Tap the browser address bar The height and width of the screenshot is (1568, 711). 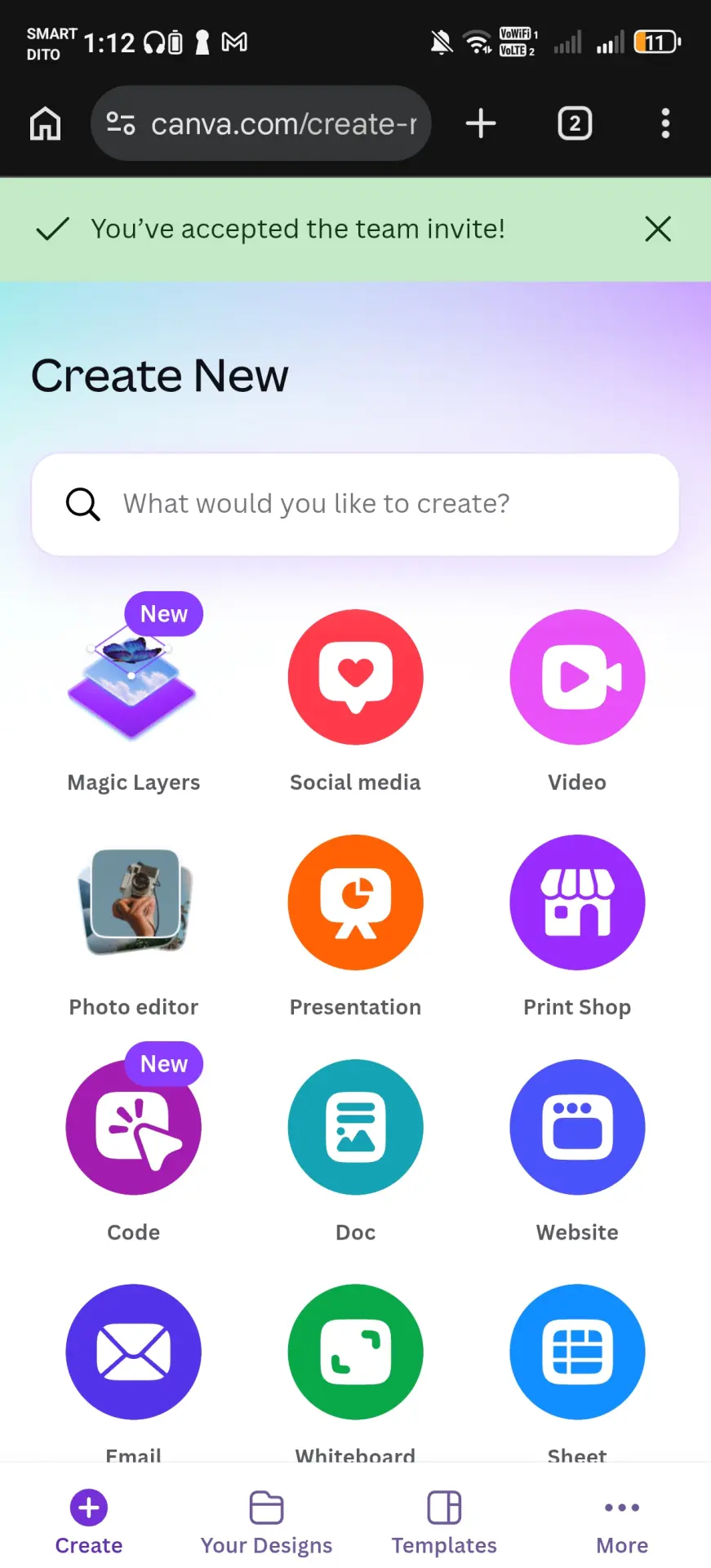coord(261,123)
